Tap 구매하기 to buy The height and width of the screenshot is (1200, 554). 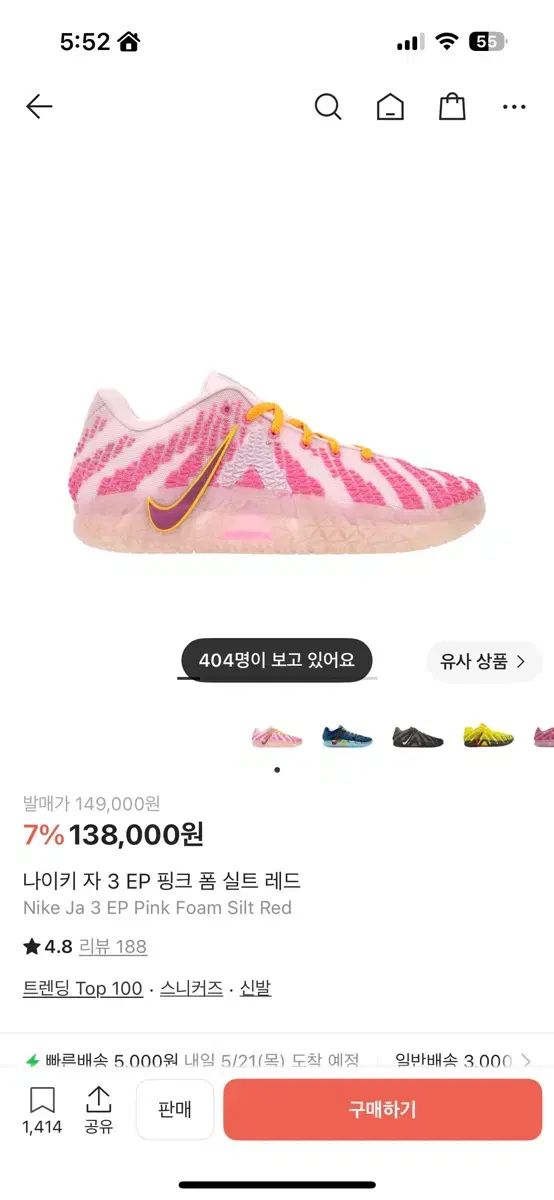coord(382,1109)
